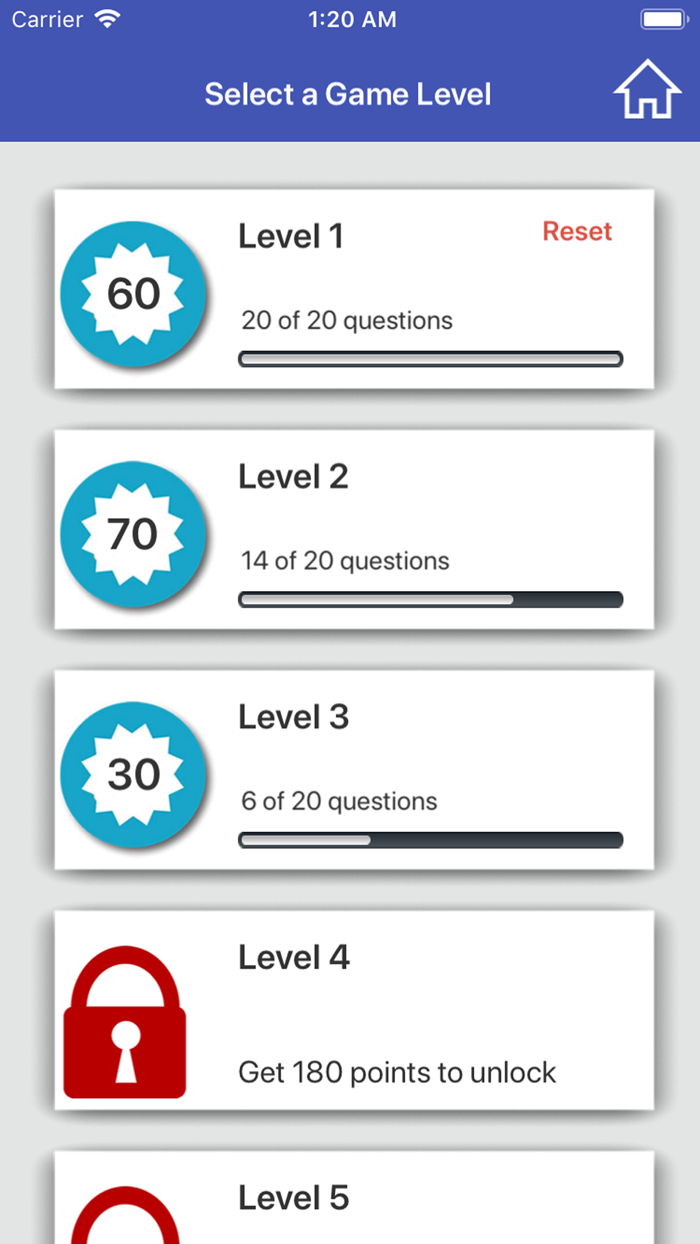Image resolution: width=700 pixels, height=1244 pixels.
Task: Tap the locked Level 4 card
Action: coord(354,1010)
